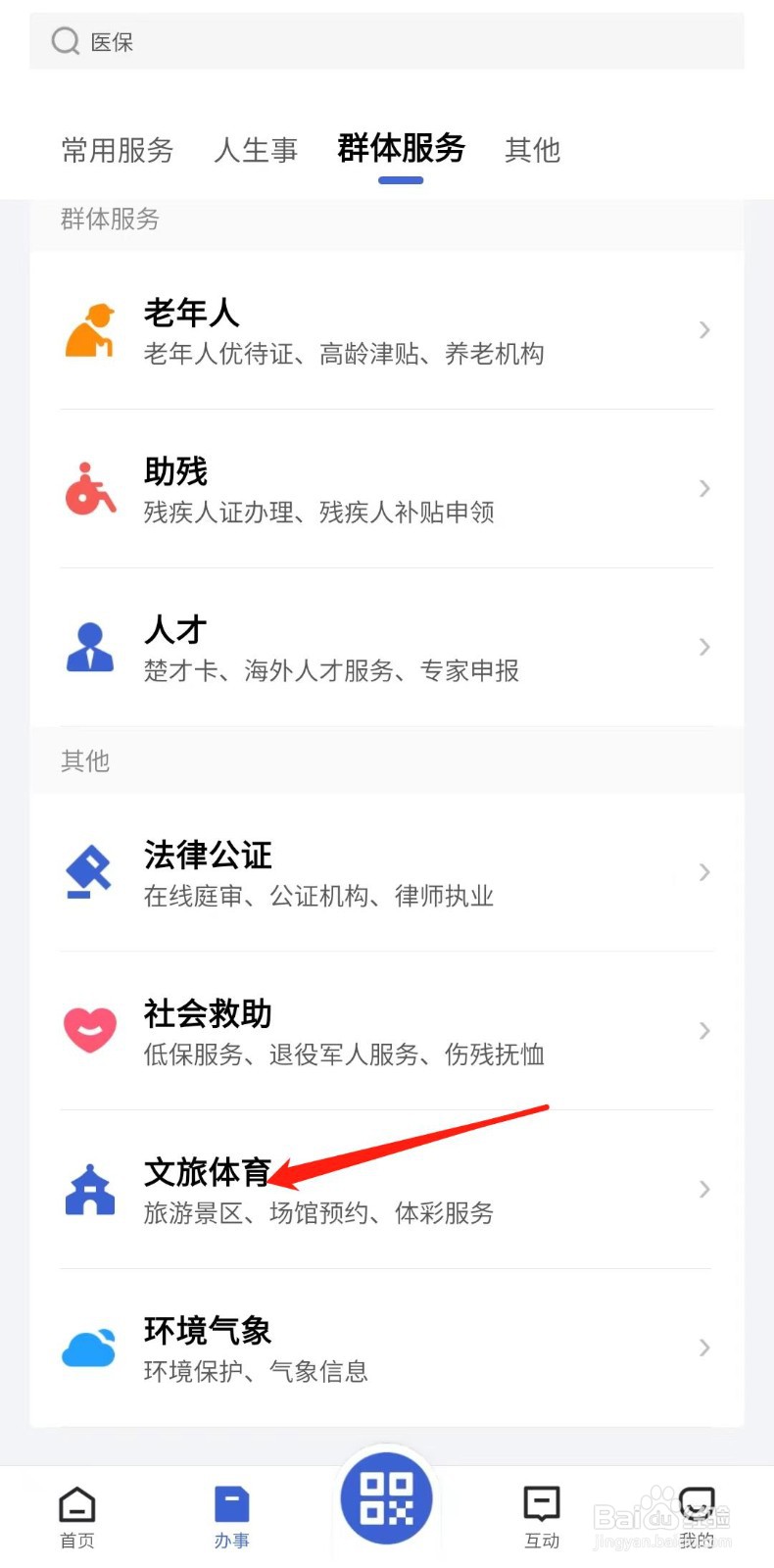This screenshot has height=1568, width=774.
Task: Click the wheelchair icon for 助残 services
Action: pos(89,489)
